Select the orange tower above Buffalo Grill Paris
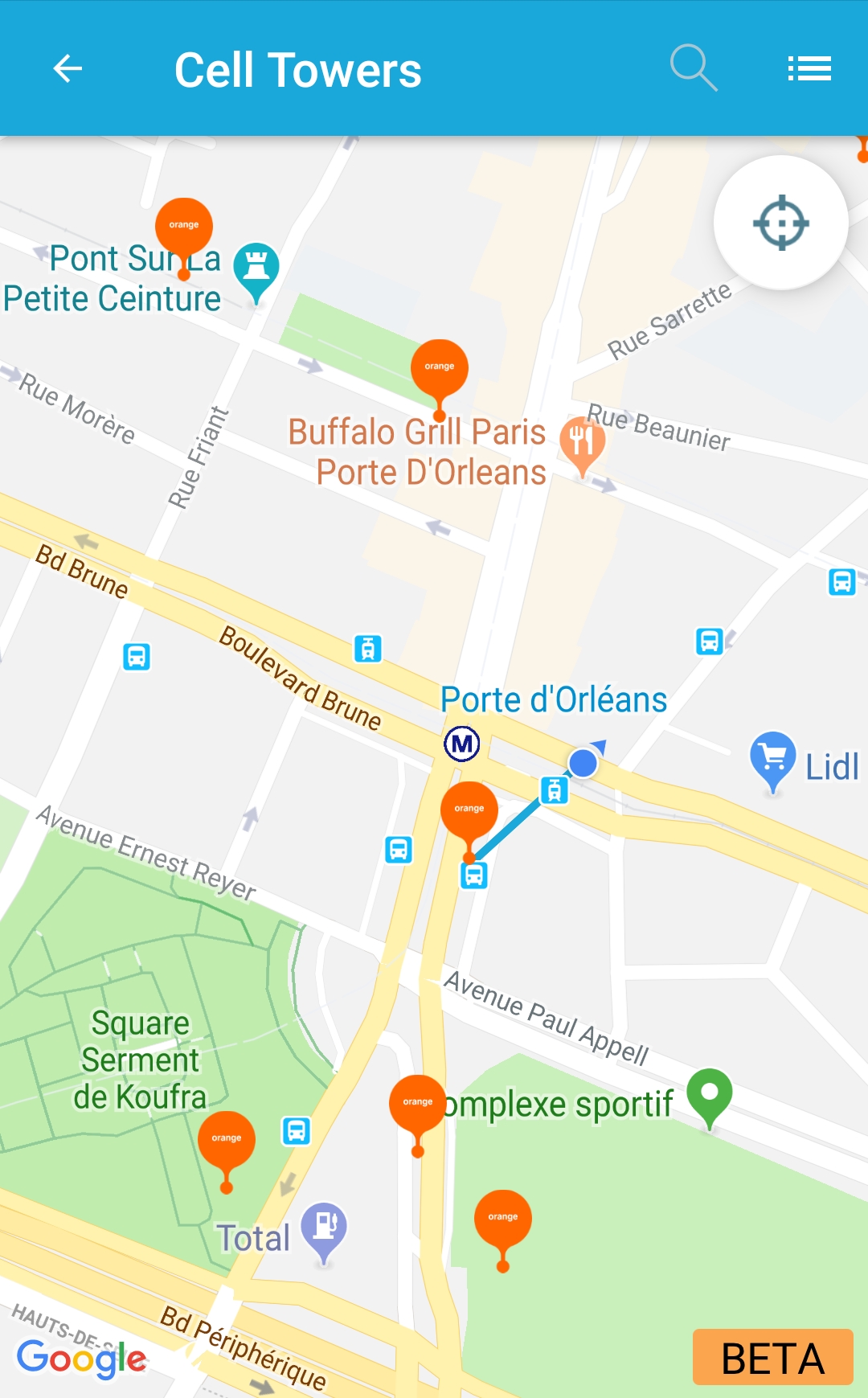868x1398 pixels. click(440, 369)
